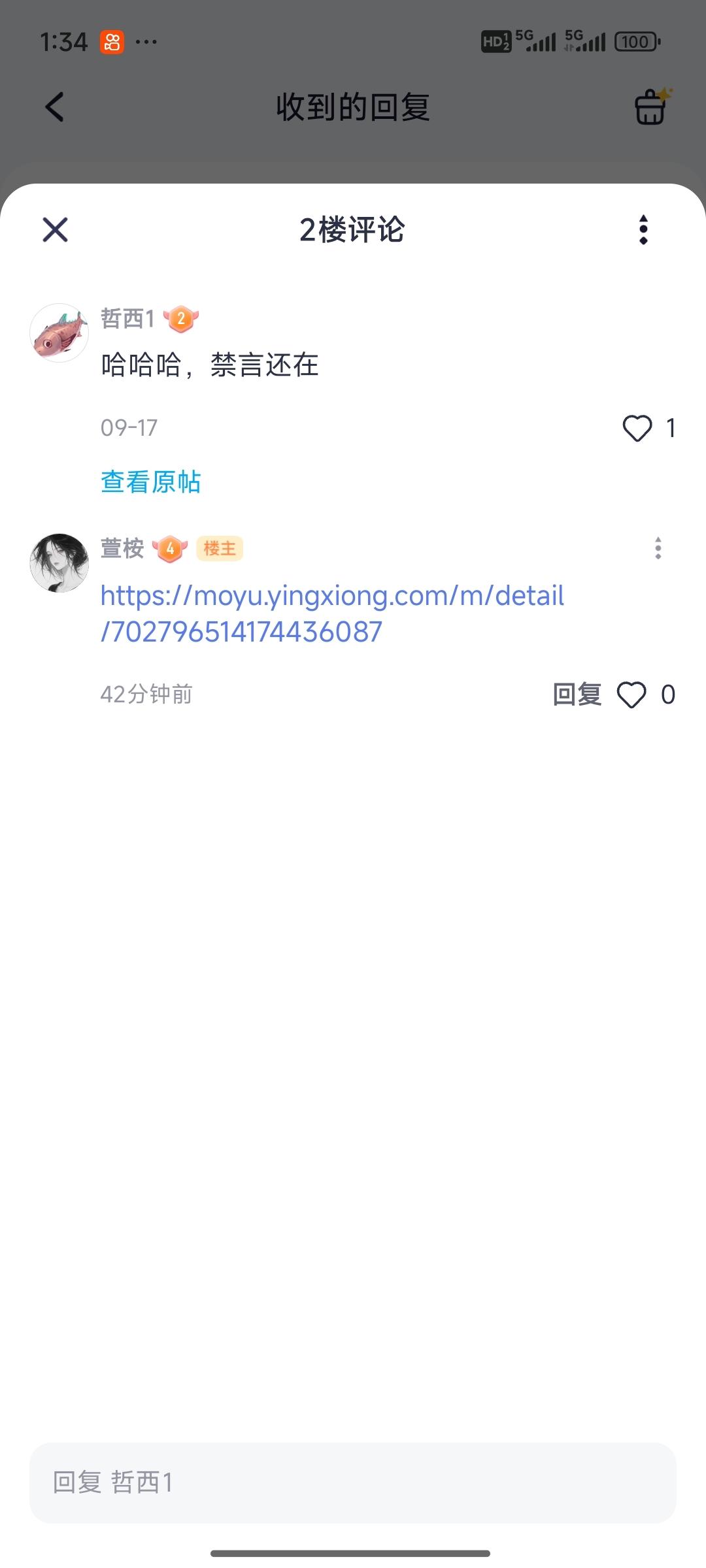This screenshot has width=706, height=1568.
Task: Open more options on 萱桉's reply
Action: tap(658, 548)
